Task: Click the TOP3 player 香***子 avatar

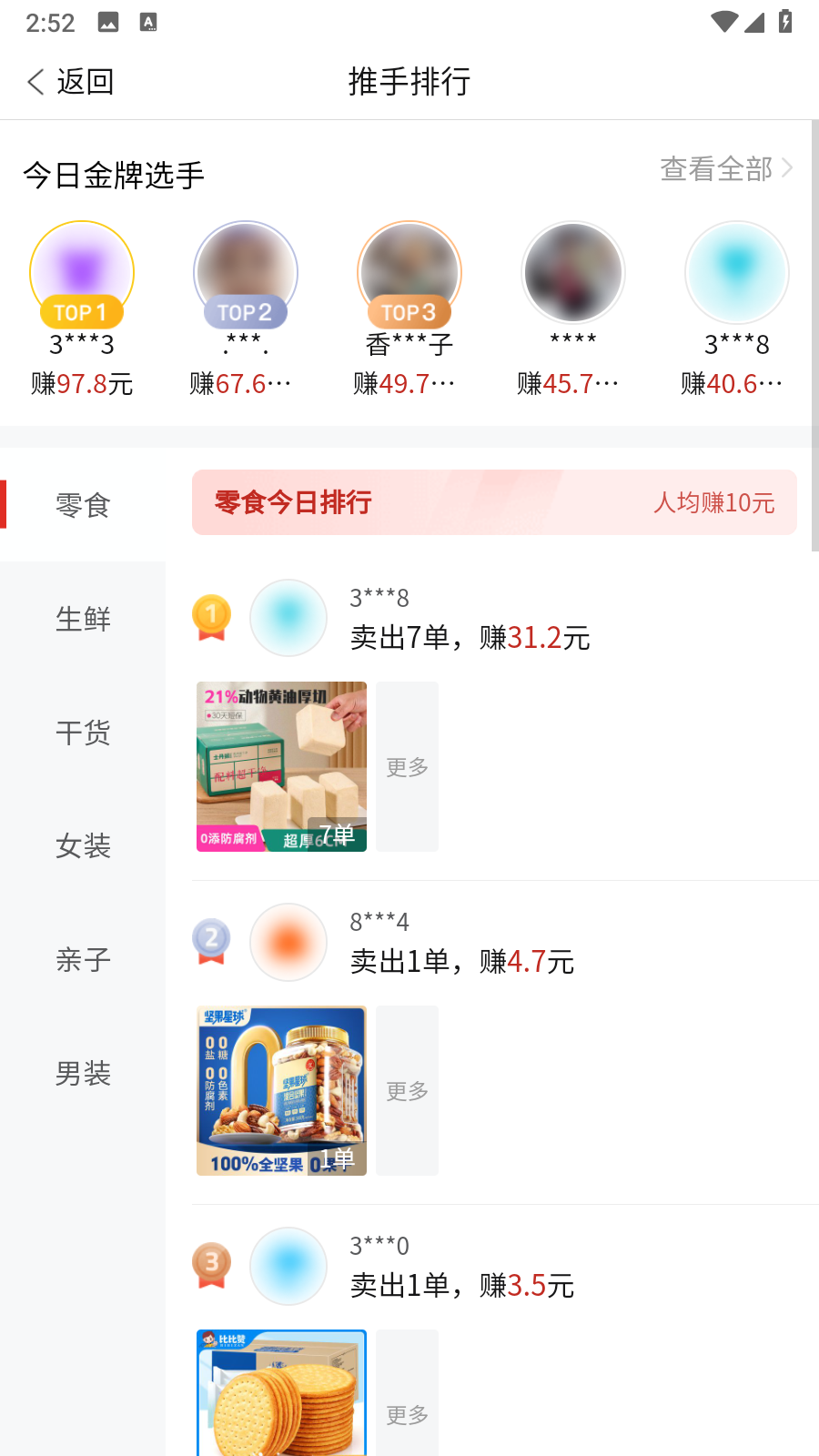Action: click(x=409, y=273)
